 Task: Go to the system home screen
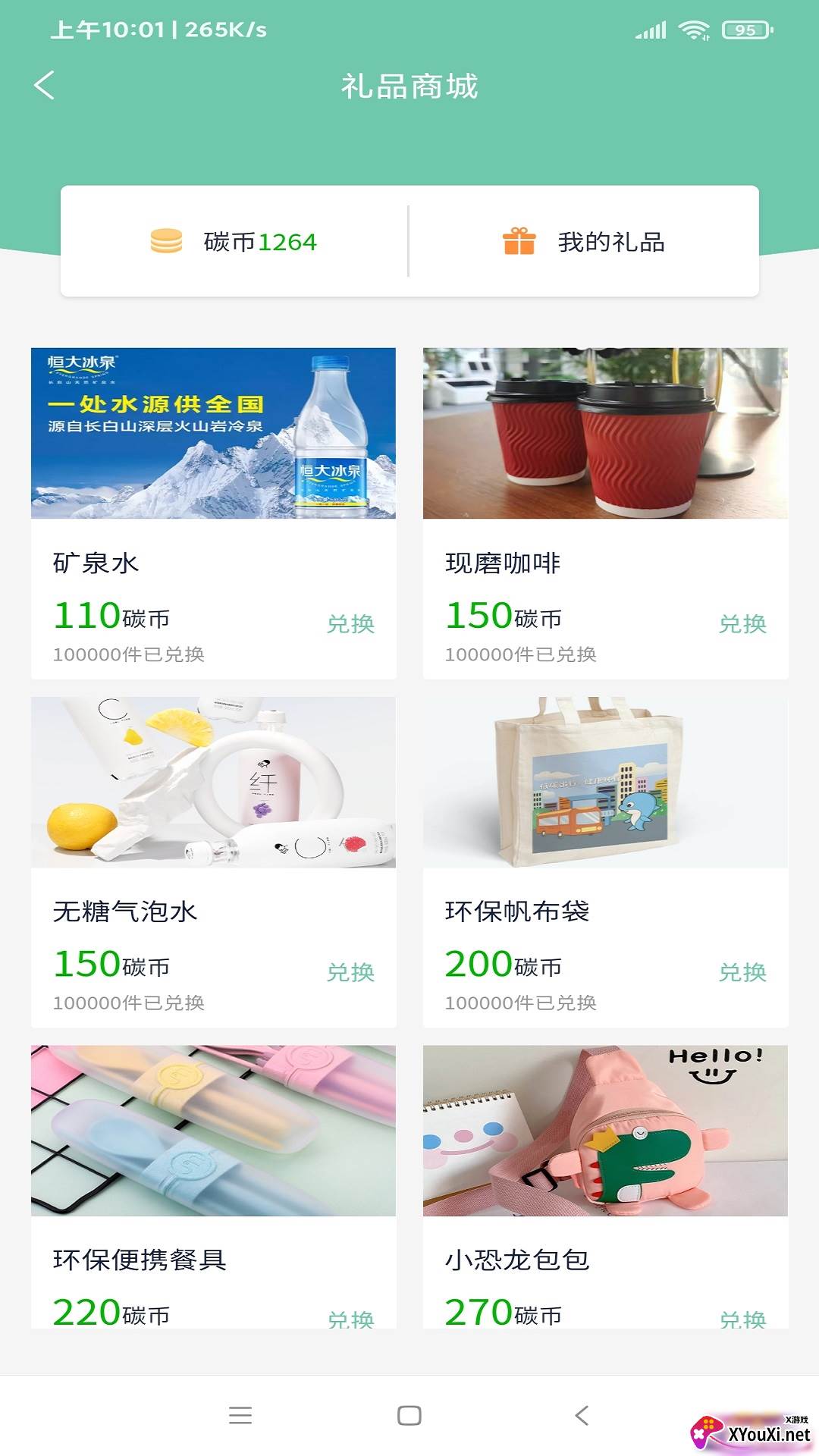[x=409, y=1415]
